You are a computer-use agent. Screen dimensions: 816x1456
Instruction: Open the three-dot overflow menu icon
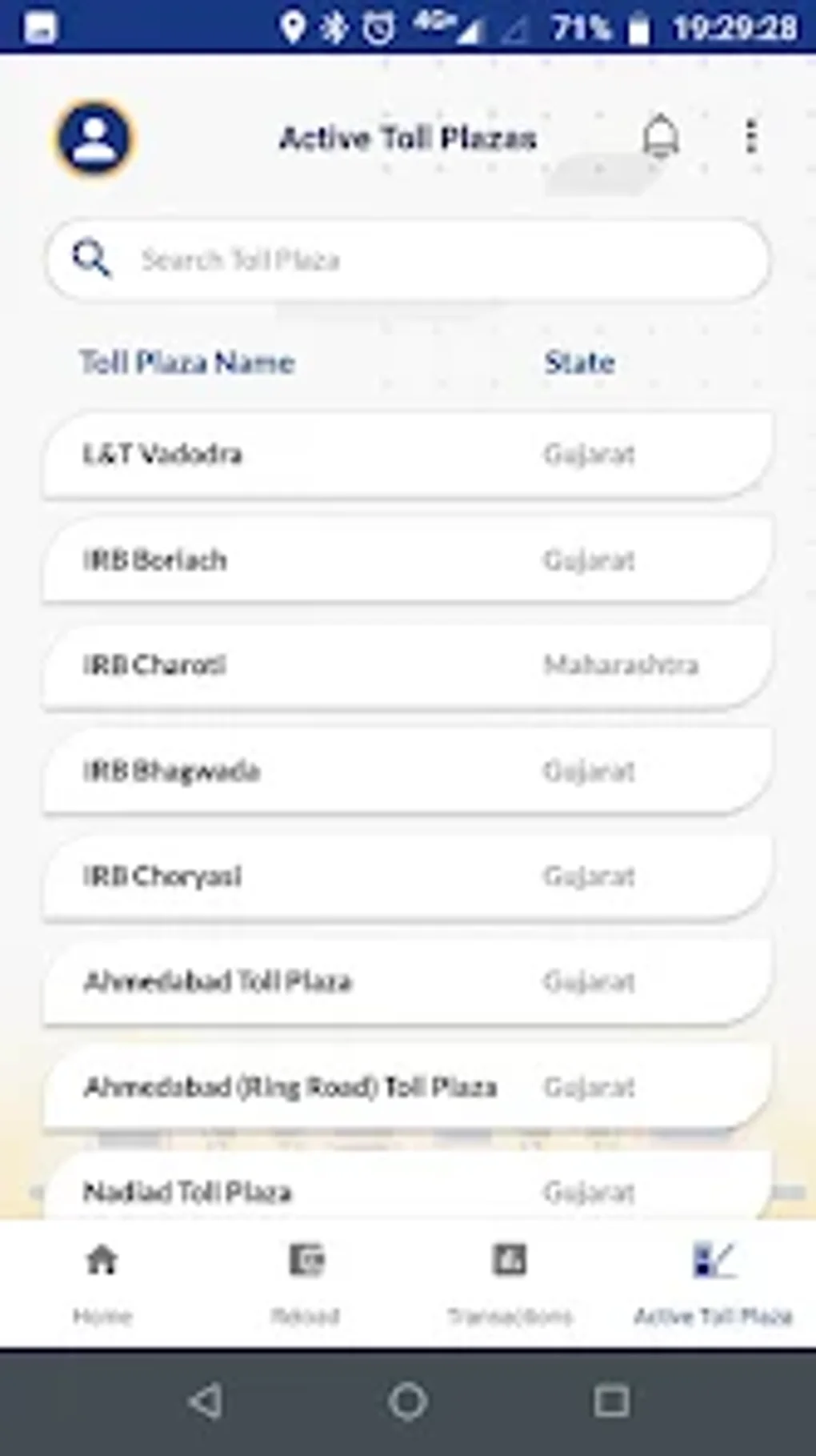click(750, 136)
